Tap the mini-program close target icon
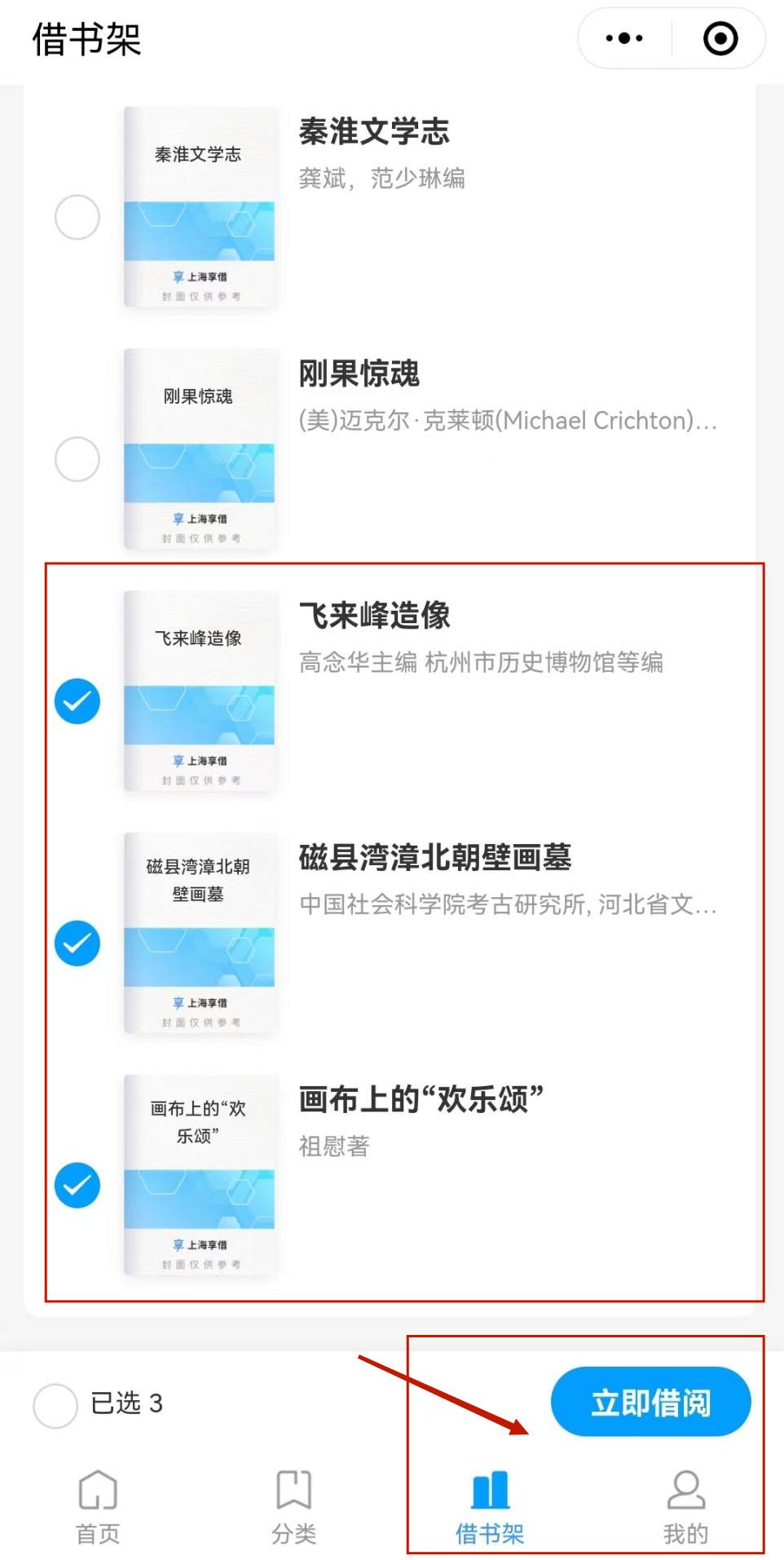 click(718, 38)
